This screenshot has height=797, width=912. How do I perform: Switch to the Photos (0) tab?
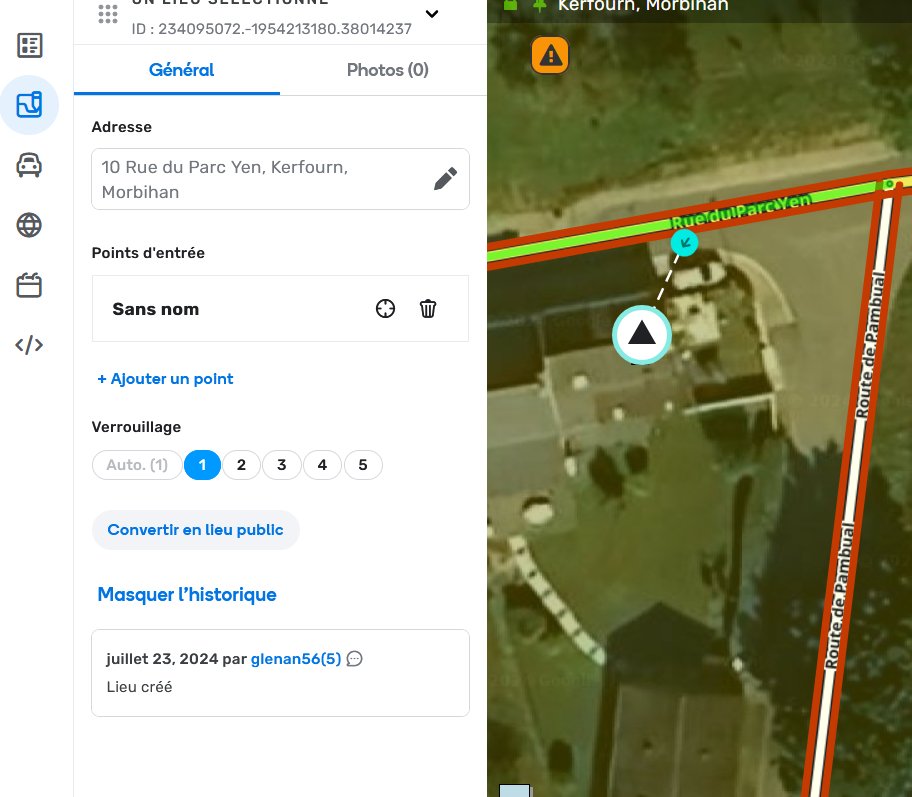click(x=387, y=70)
